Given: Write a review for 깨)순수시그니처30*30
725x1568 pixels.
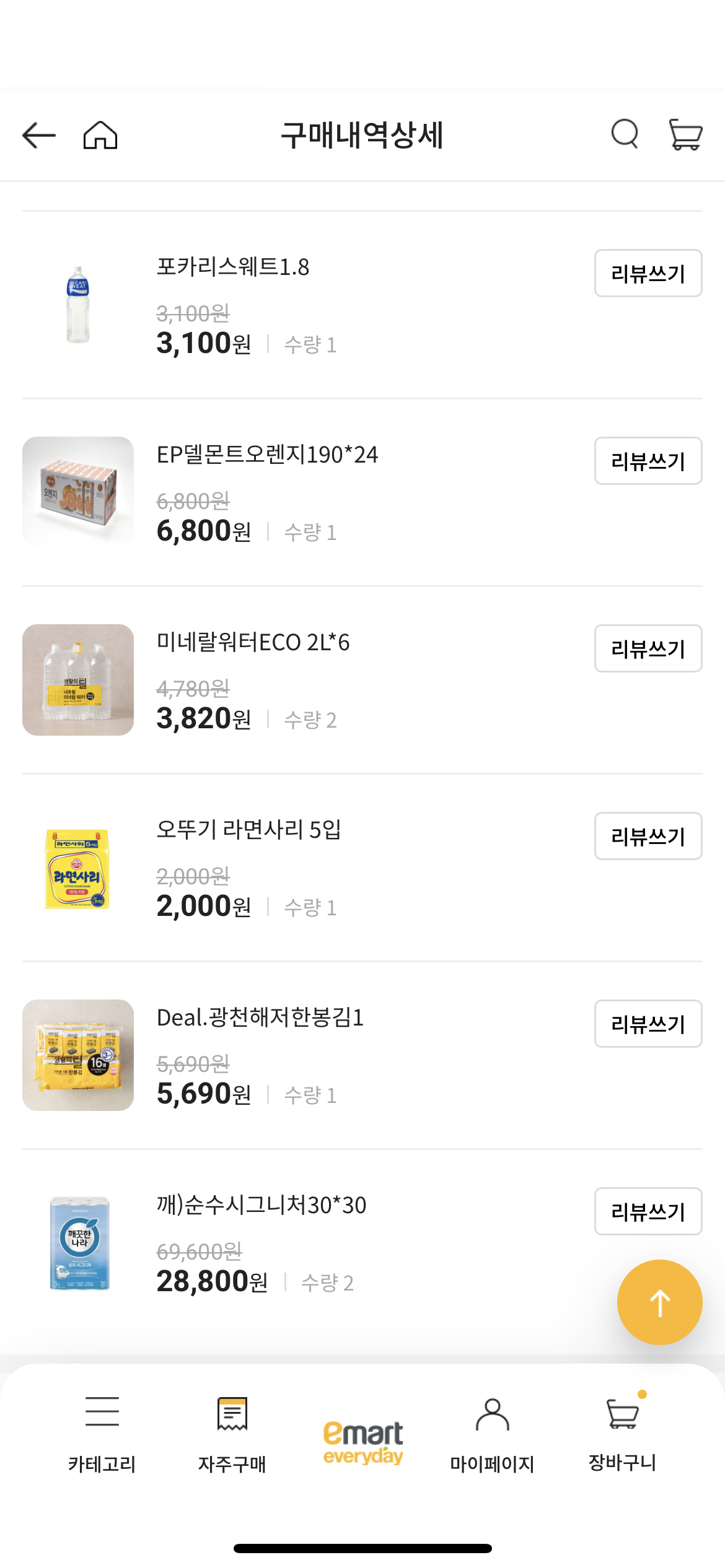Looking at the screenshot, I should pos(648,1211).
